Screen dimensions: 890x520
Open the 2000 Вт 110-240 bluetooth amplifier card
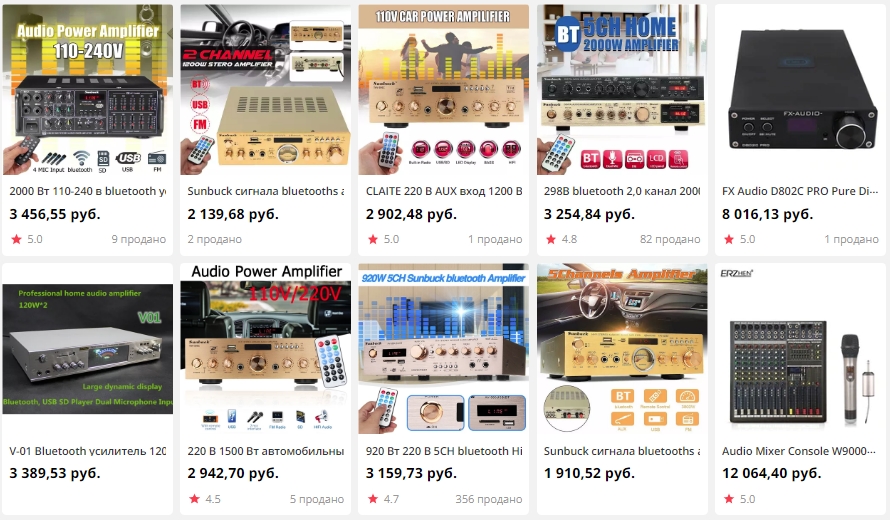tap(87, 191)
